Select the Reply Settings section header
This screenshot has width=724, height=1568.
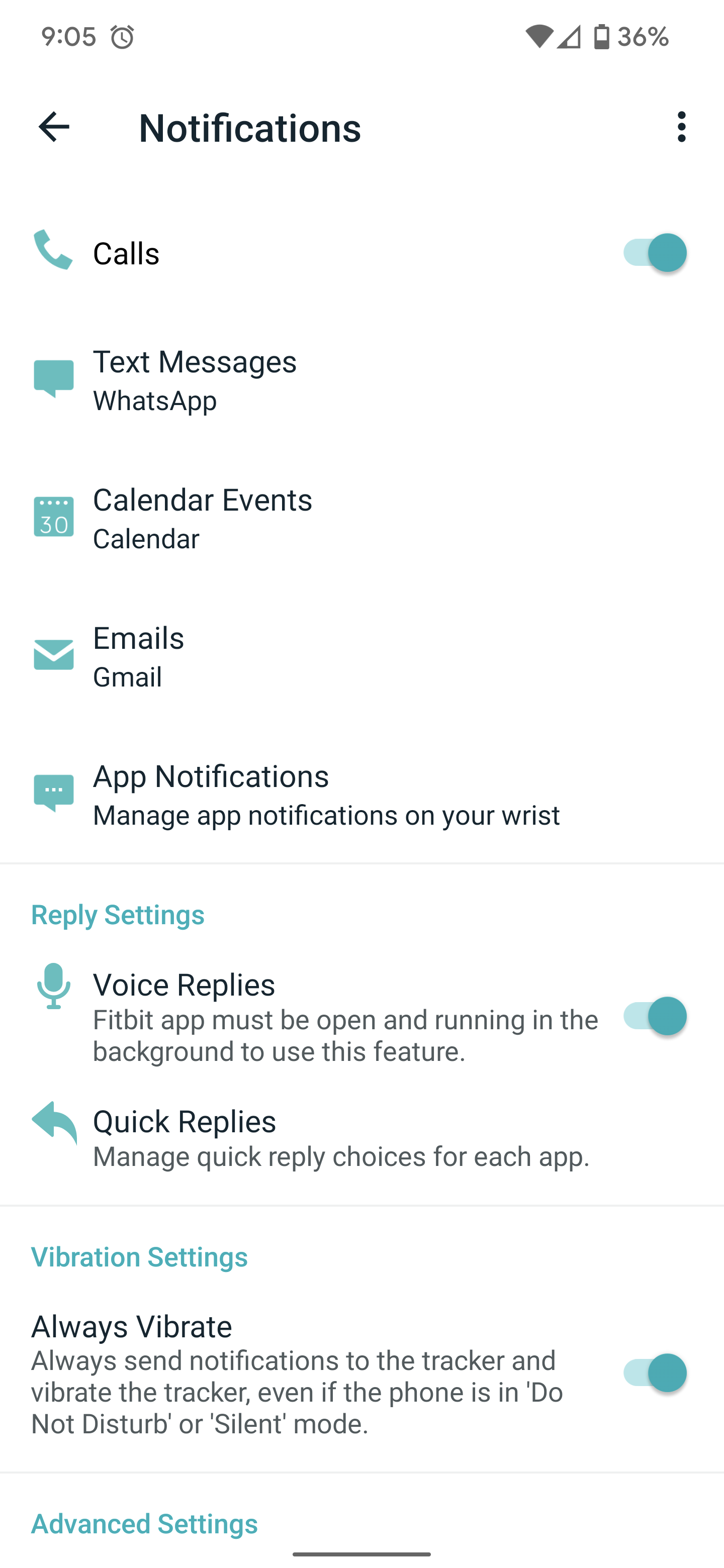click(x=118, y=914)
